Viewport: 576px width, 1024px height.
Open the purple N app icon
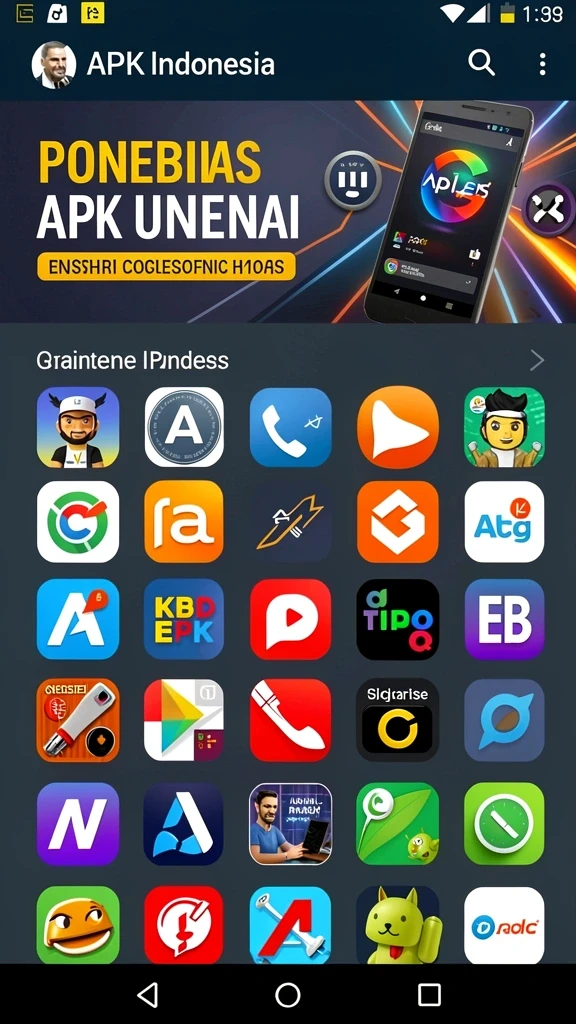click(78, 824)
